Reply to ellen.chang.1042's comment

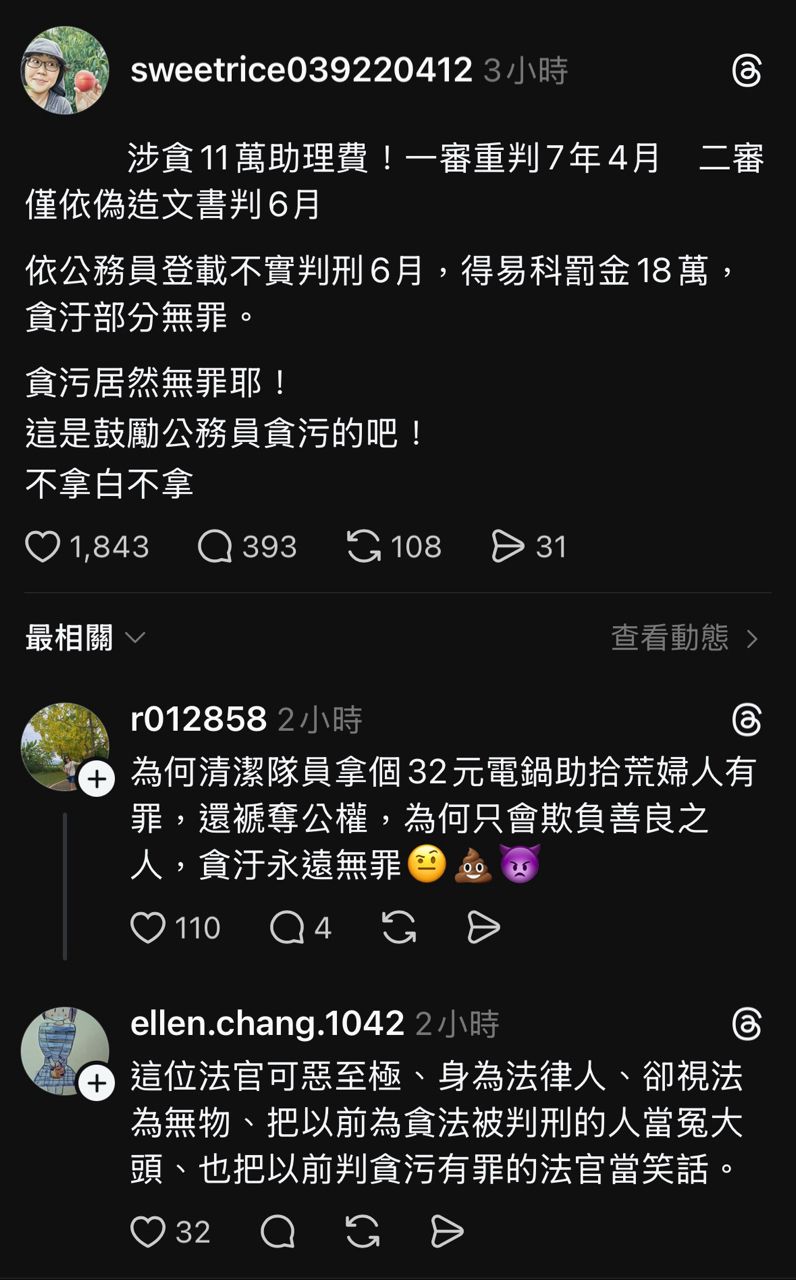[x=277, y=1232]
